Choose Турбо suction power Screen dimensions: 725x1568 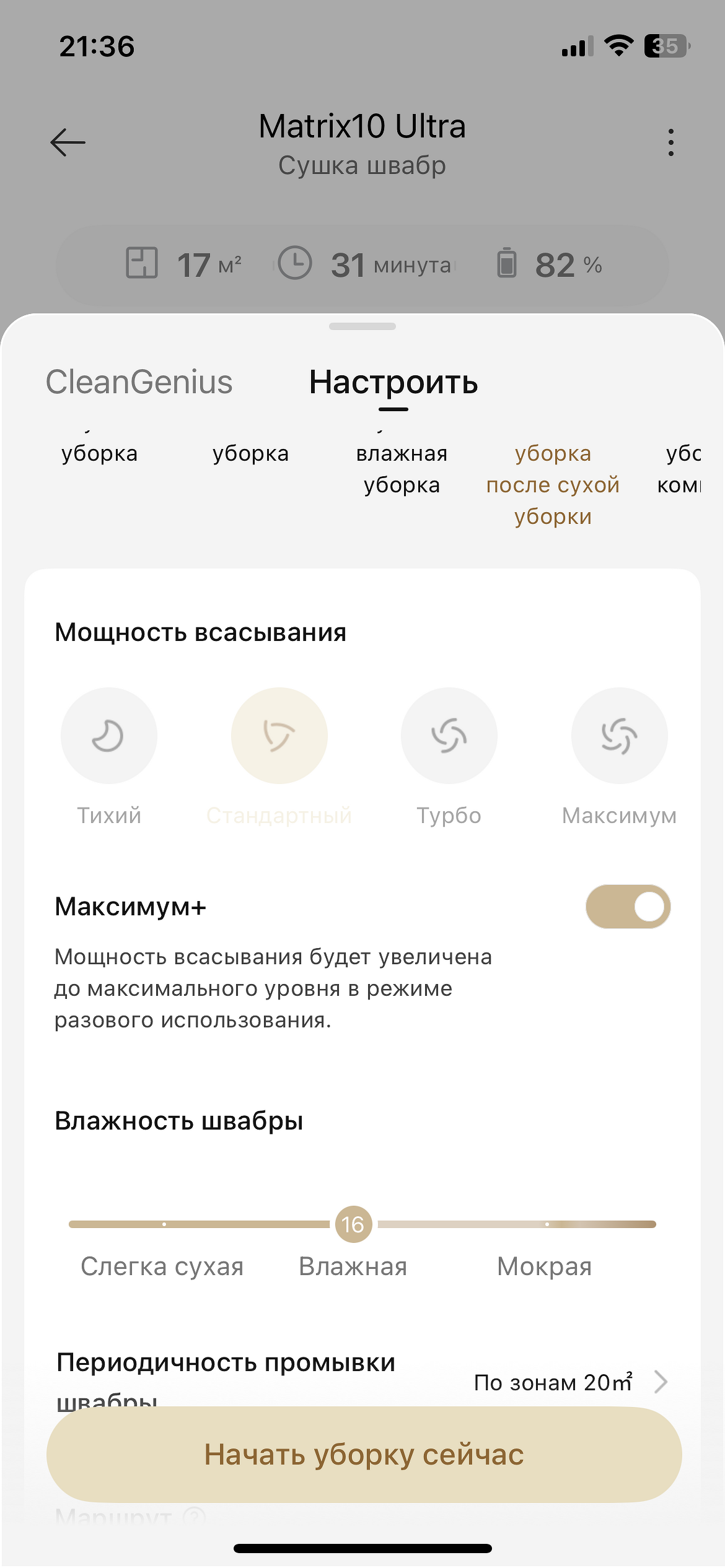(x=449, y=736)
